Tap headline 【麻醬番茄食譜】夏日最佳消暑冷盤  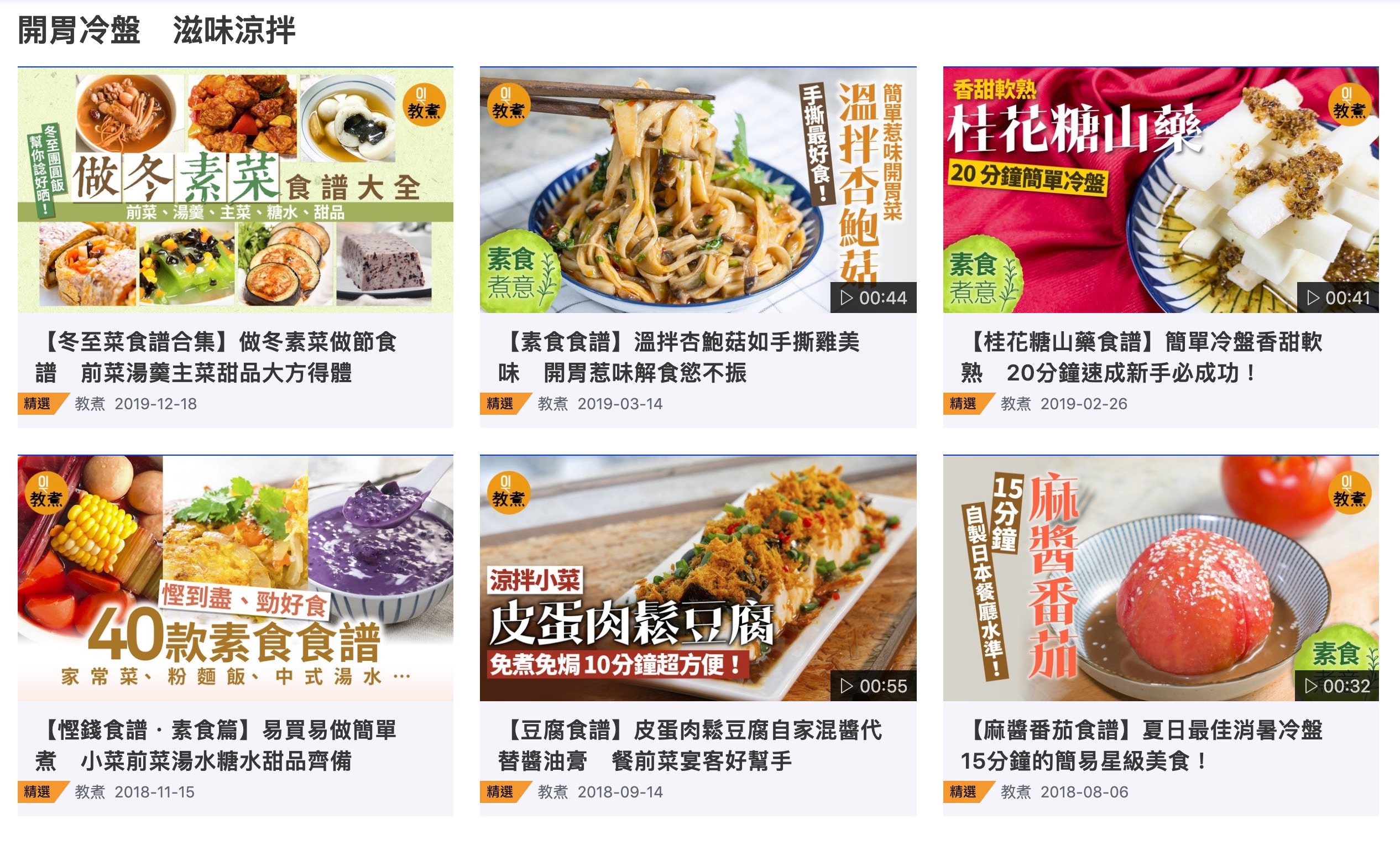point(1142,745)
